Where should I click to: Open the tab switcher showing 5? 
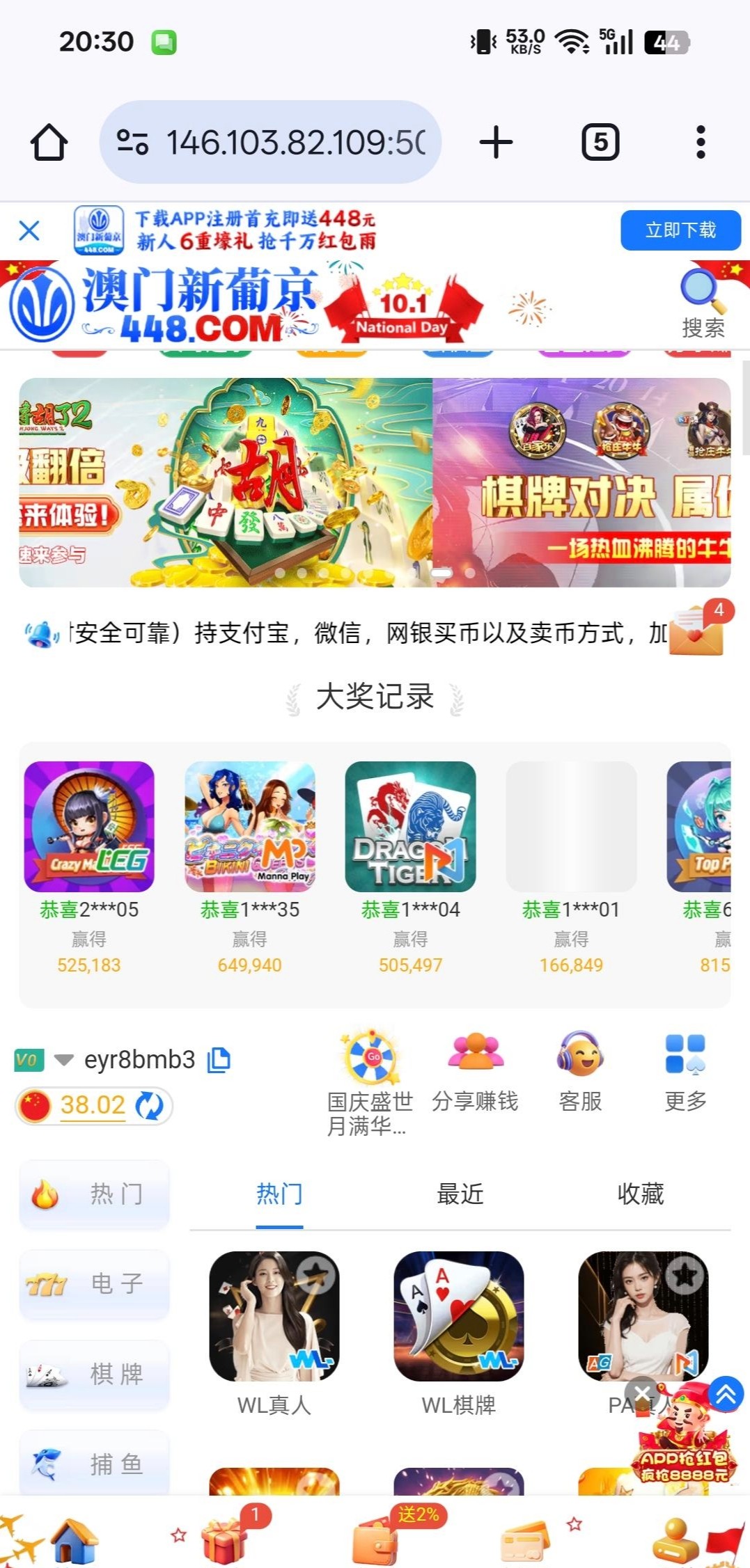[x=600, y=143]
